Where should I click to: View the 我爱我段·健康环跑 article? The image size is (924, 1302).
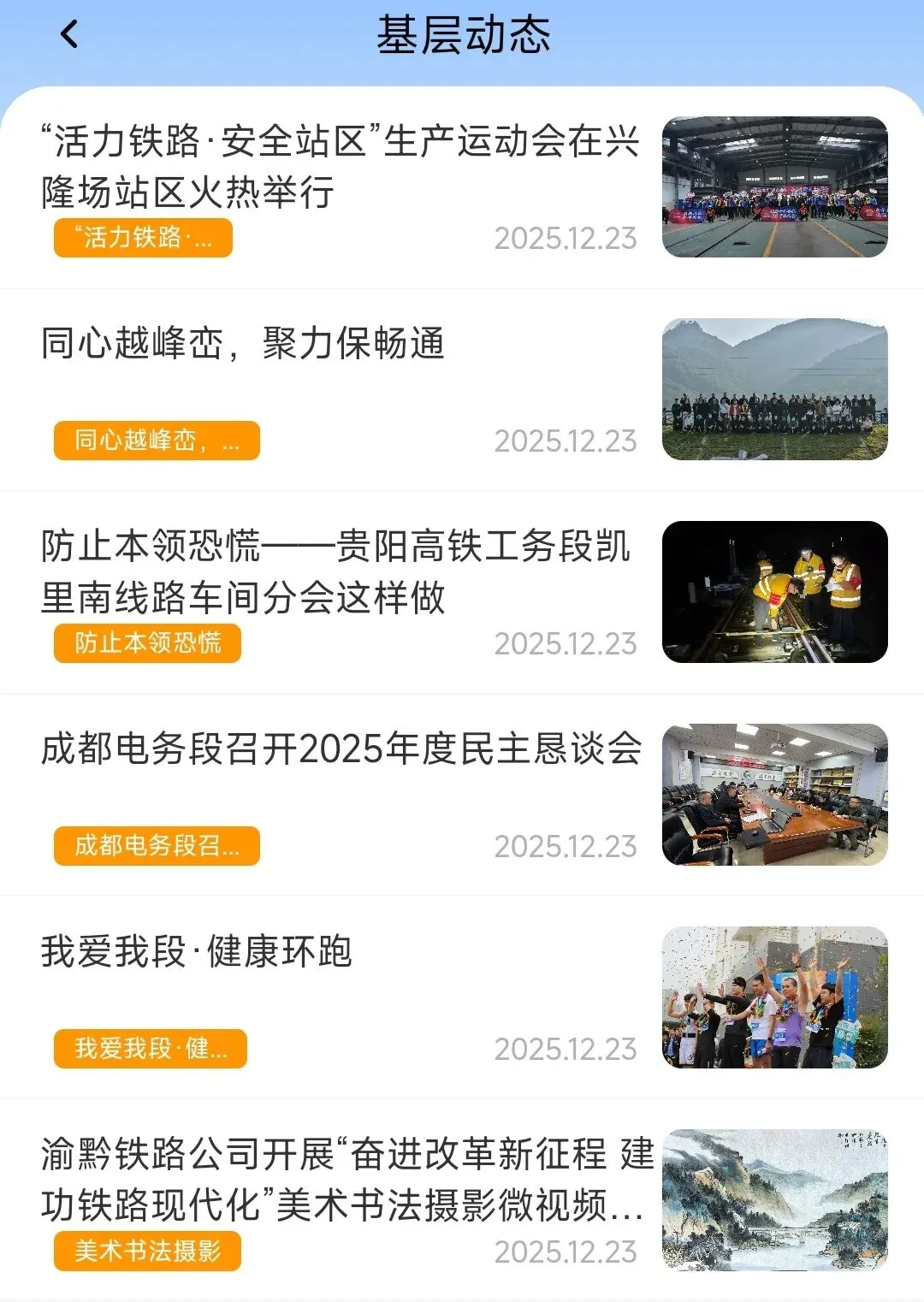coord(197,951)
